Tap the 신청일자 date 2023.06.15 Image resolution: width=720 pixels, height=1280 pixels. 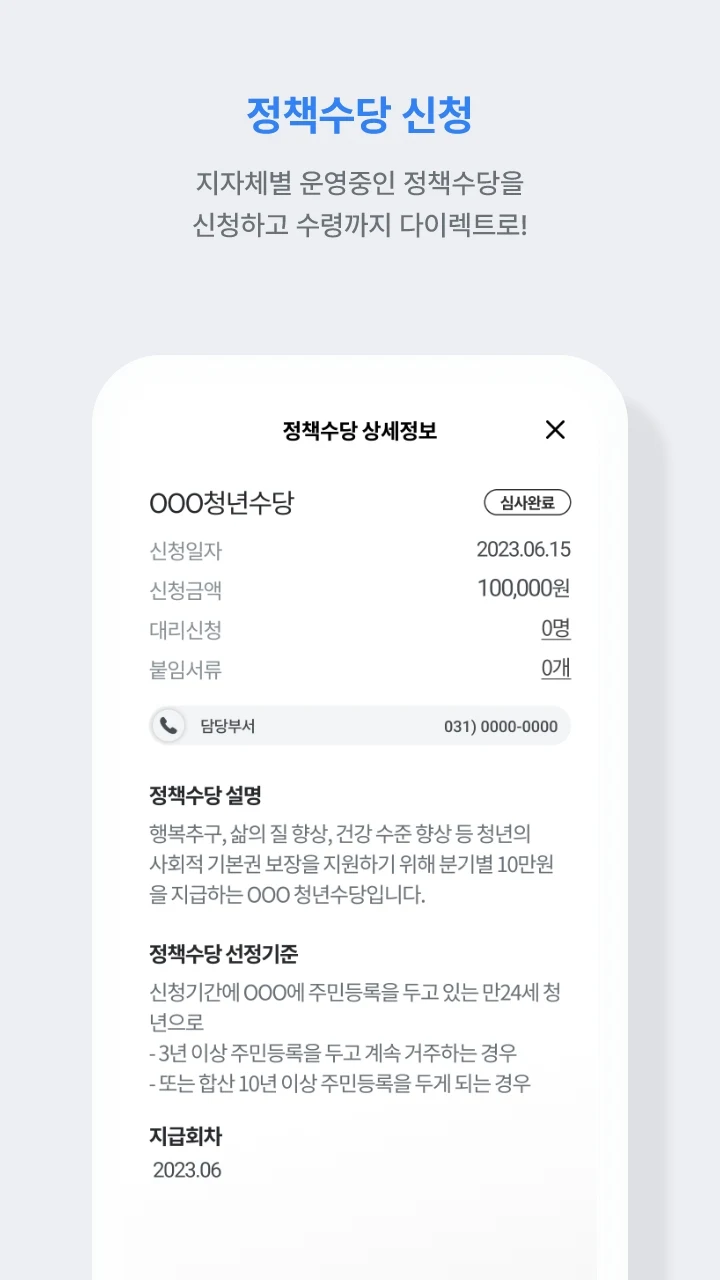click(513, 550)
